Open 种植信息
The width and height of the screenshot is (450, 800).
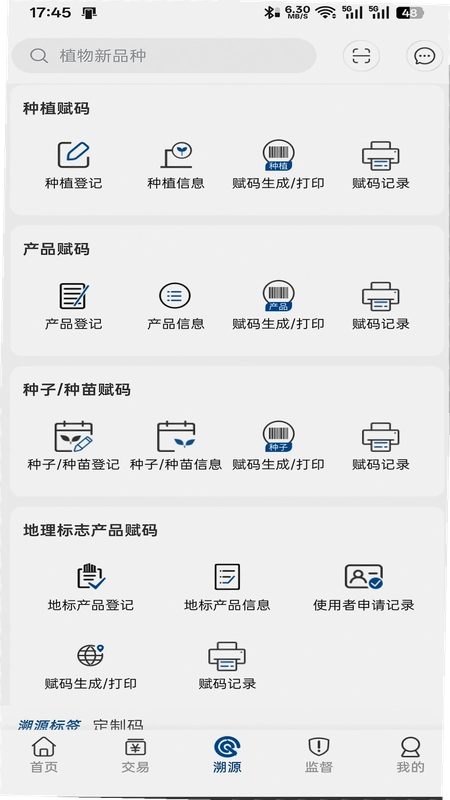(x=176, y=165)
